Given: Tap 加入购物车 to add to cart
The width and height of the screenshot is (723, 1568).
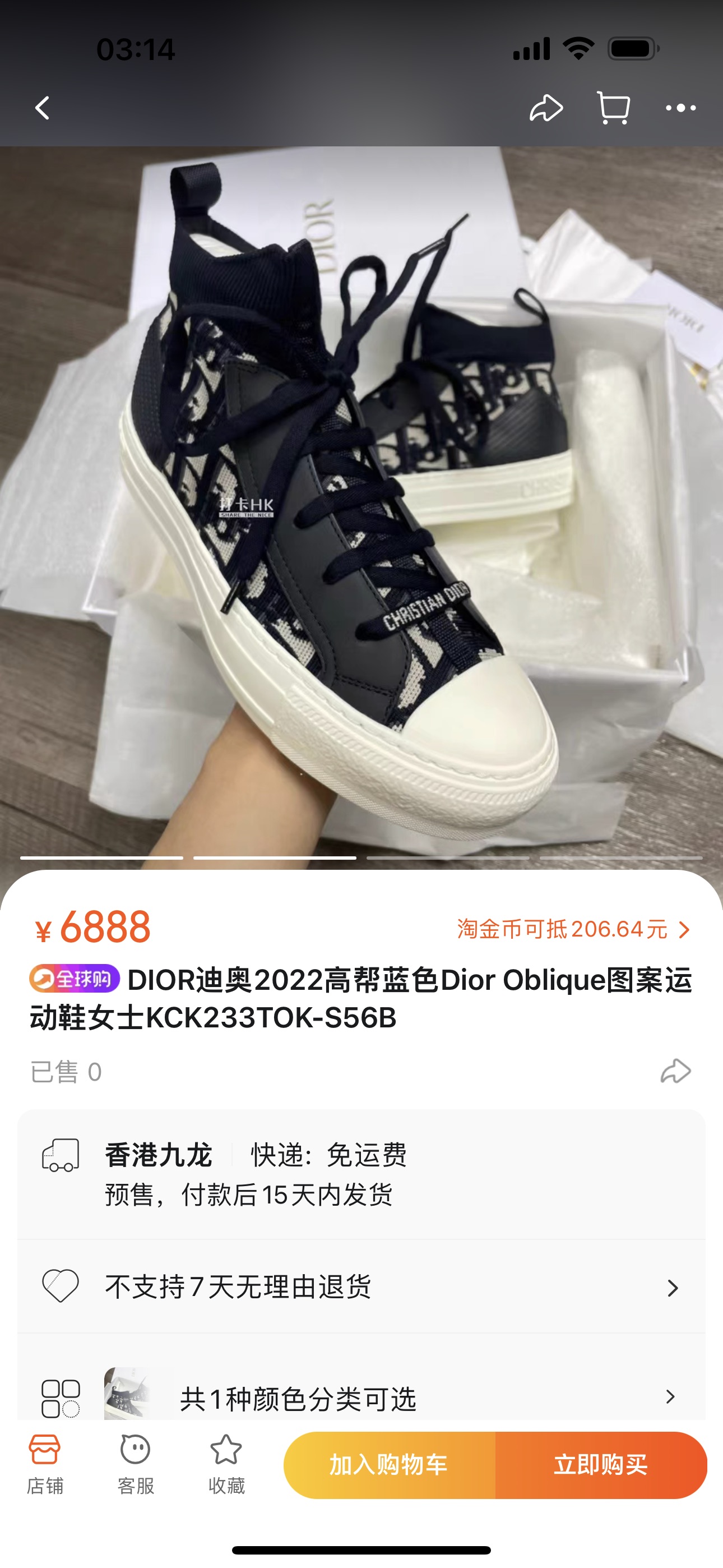Looking at the screenshot, I should click(390, 1464).
